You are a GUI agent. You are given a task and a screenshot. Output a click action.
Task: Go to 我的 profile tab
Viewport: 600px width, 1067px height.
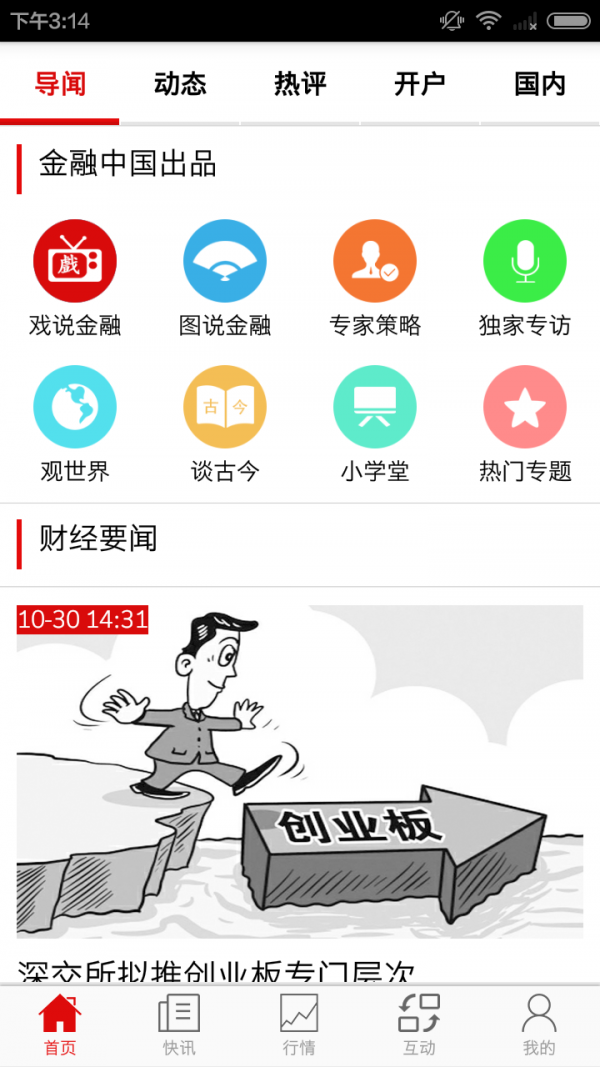pos(539,1025)
